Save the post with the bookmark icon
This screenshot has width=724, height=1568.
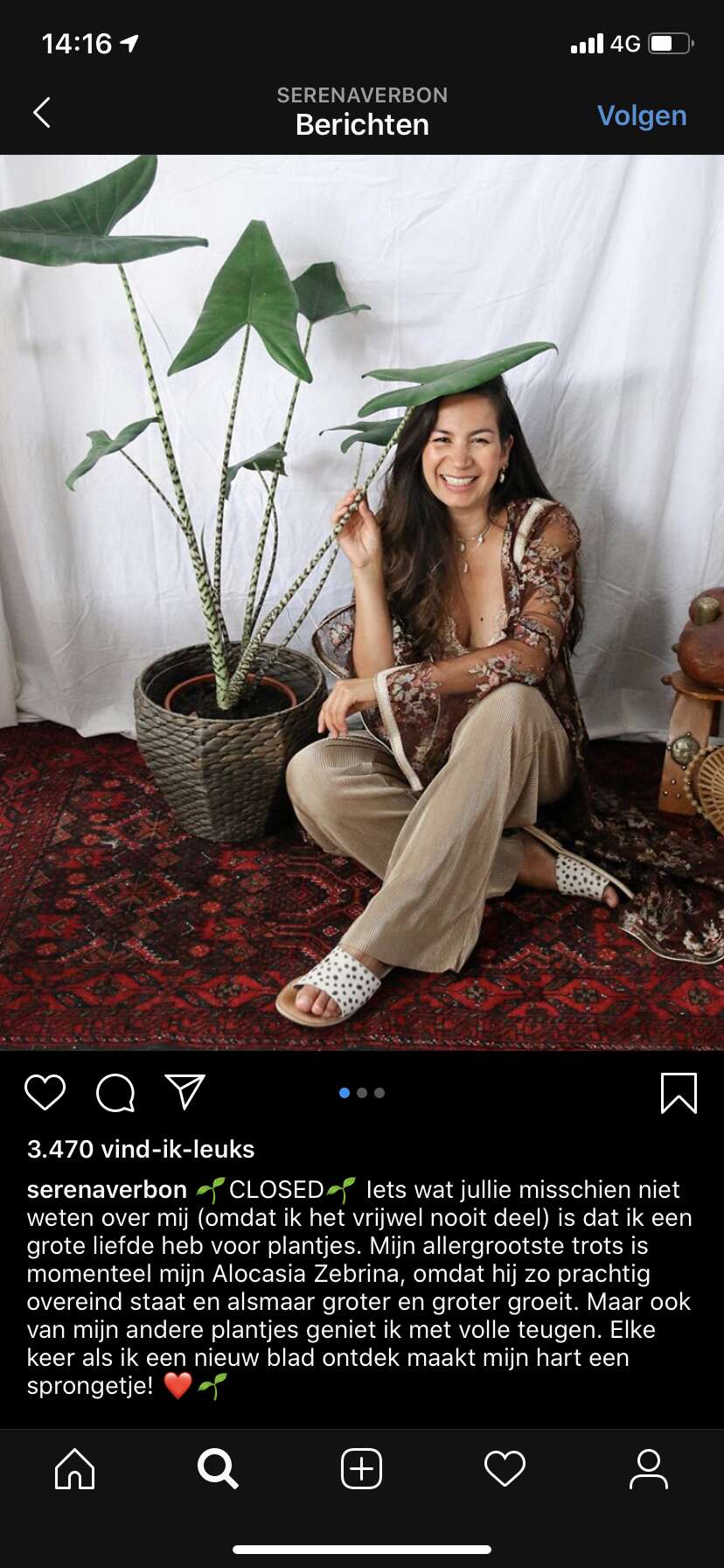[679, 1093]
